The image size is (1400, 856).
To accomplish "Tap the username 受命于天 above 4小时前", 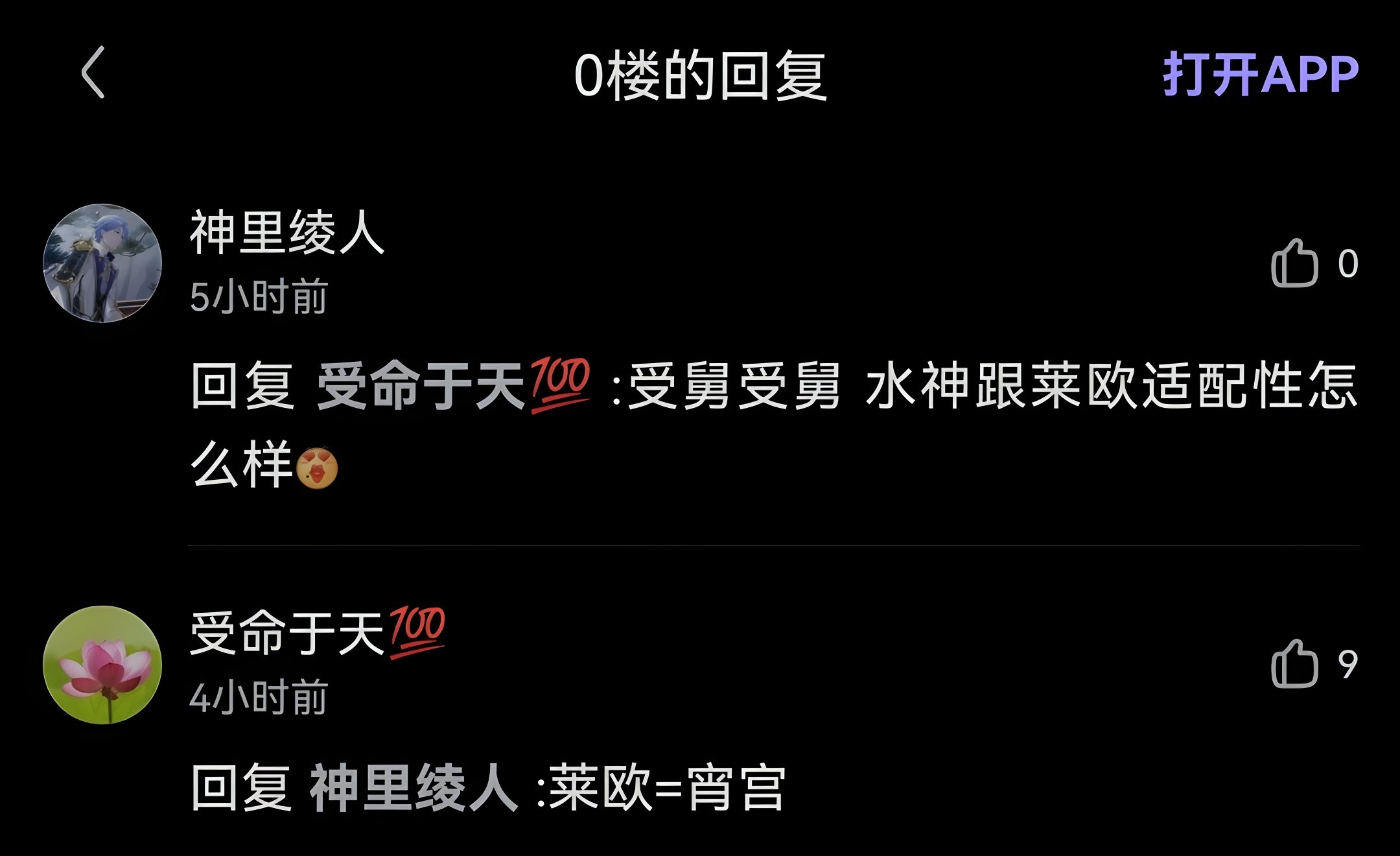I will pyautogui.click(x=316, y=633).
